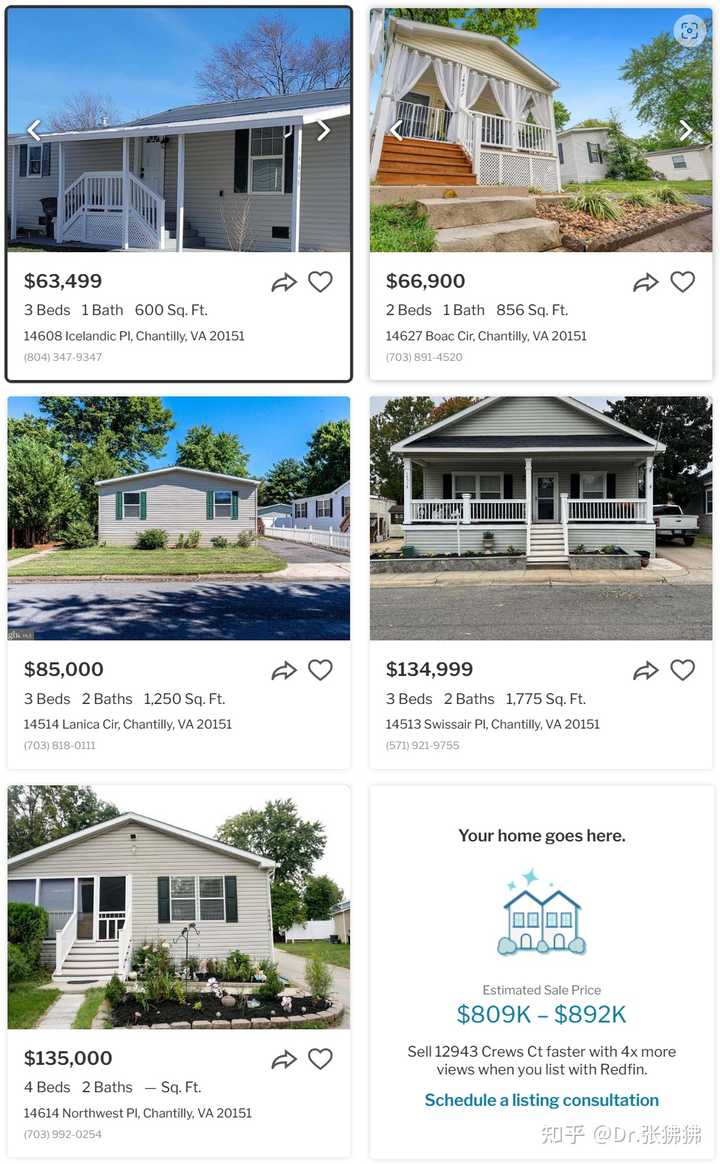The height and width of the screenshot is (1164, 720).
Task: Like the 14514 Lanica Cir home
Action: pos(320,670)
